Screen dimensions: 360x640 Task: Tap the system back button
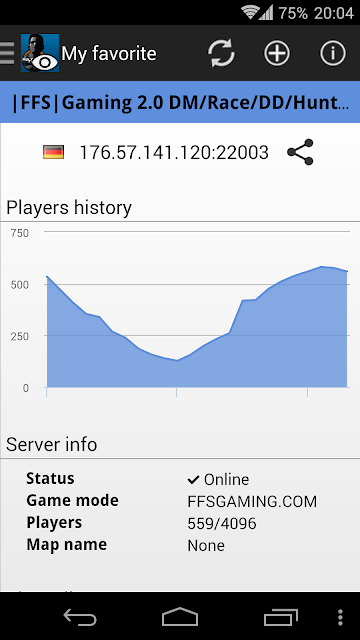click(80, 618)
